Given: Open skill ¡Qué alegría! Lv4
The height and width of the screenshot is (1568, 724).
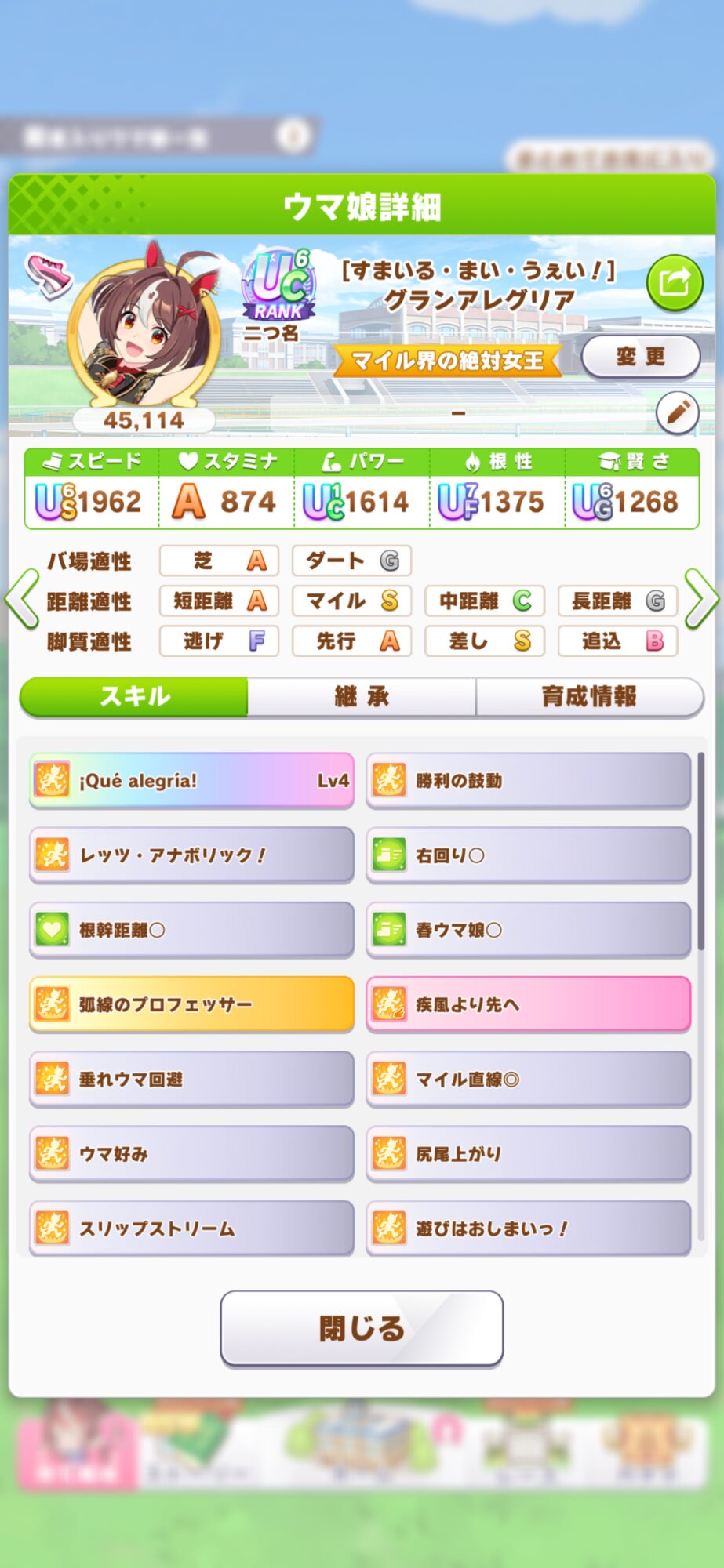Looking at the screenshot, I should click(191, 780).
